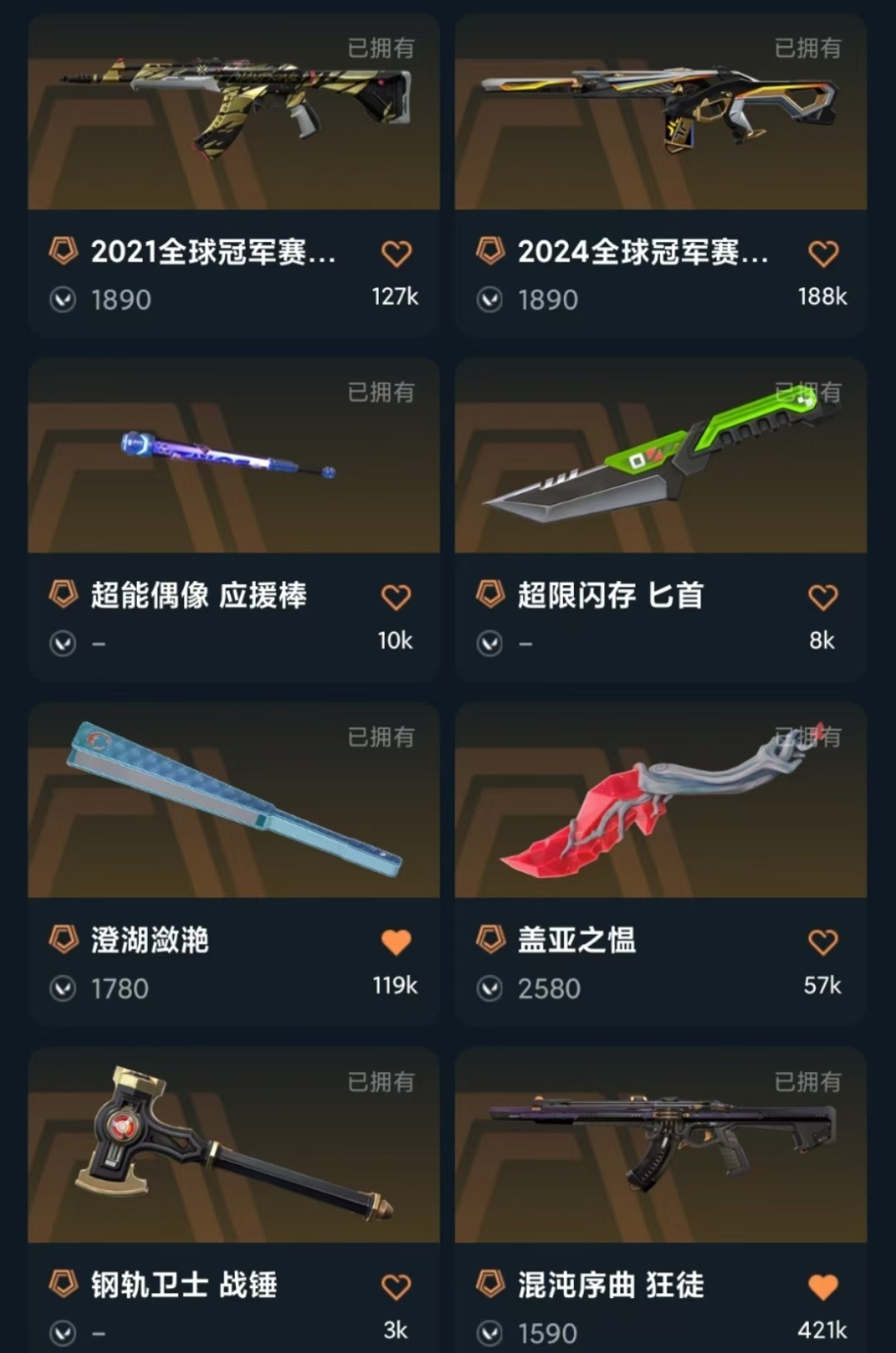Remove the like from 混沌序曲 狂徒
Viewport: 896px width, 1353px height.
822,1287
